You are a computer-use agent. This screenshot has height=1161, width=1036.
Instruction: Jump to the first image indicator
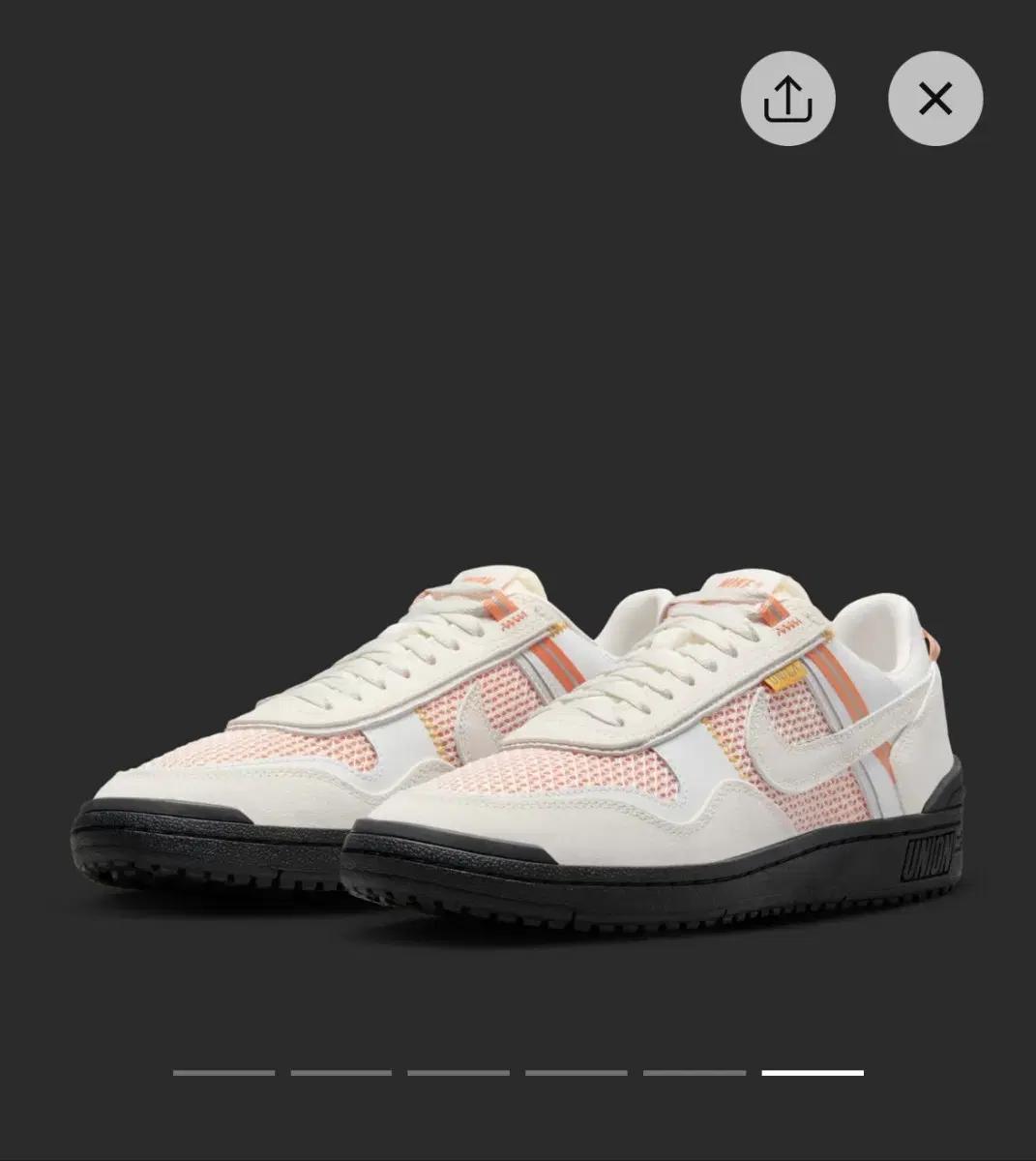[223, 1072]
